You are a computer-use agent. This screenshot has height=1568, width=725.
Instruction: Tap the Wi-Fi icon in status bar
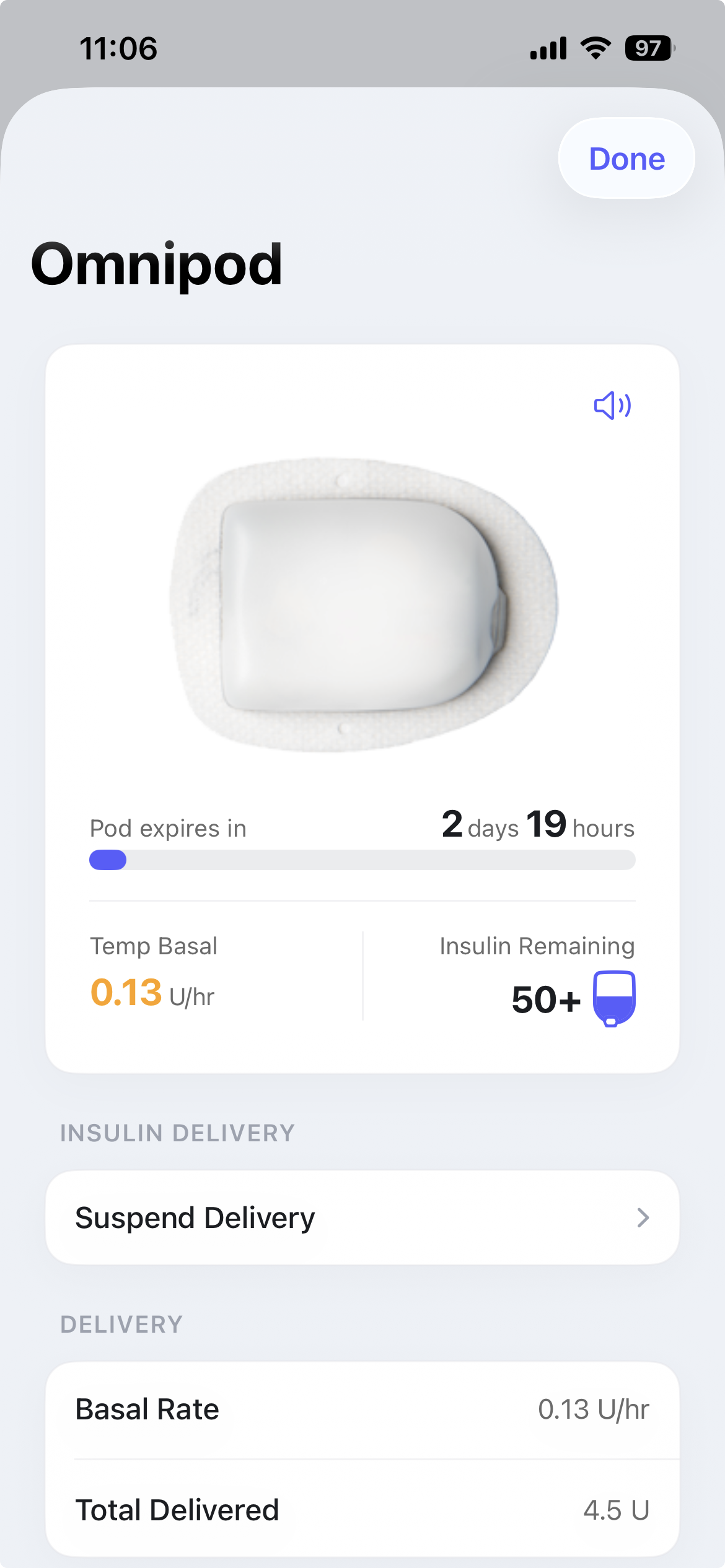coord(595,49)
